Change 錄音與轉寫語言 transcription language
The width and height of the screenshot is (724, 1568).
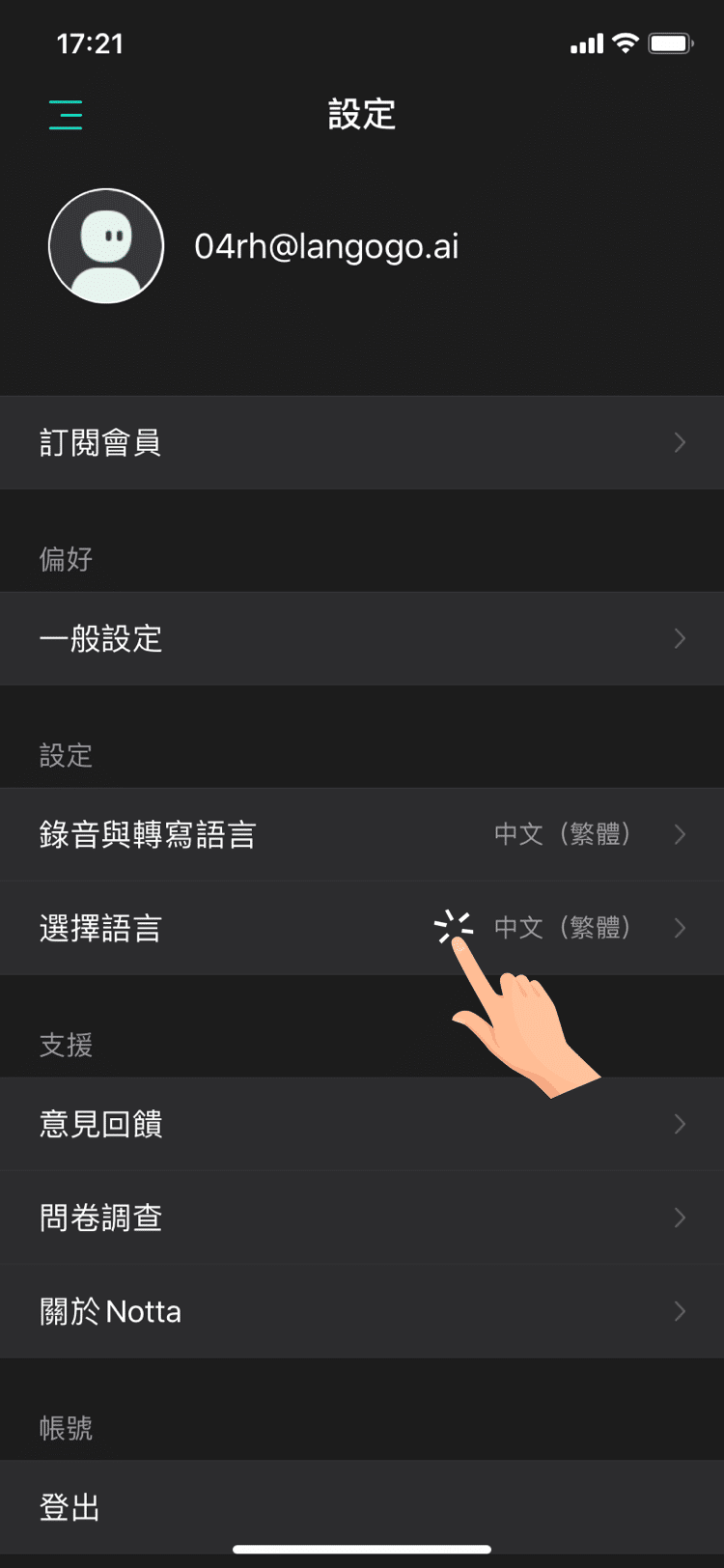click(362, 834)
